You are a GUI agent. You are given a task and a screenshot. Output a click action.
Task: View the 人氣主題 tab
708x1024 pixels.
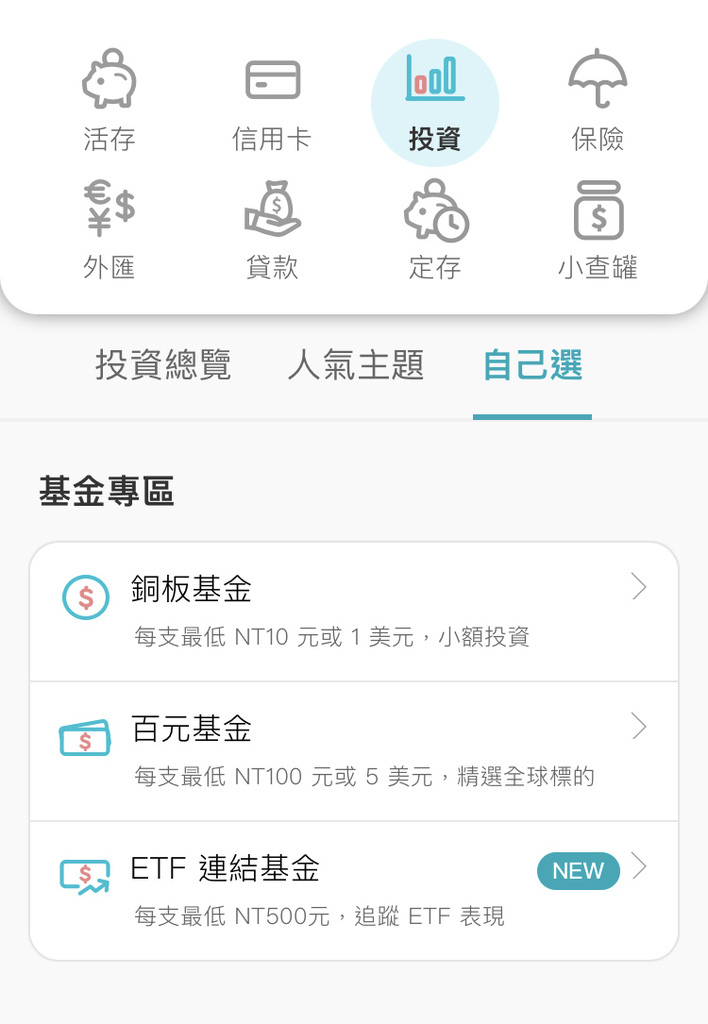point(356,366)
